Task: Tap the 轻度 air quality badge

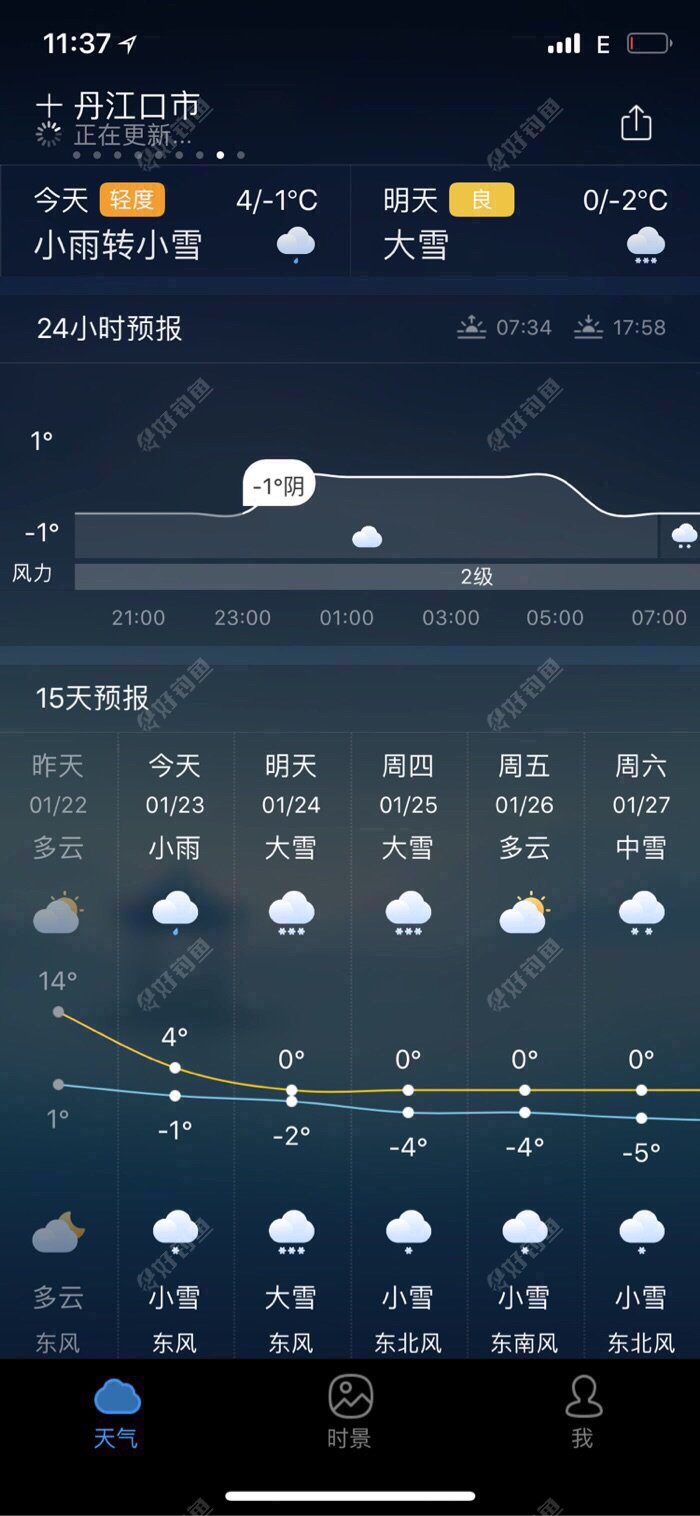Action: [x=132, y=200]
